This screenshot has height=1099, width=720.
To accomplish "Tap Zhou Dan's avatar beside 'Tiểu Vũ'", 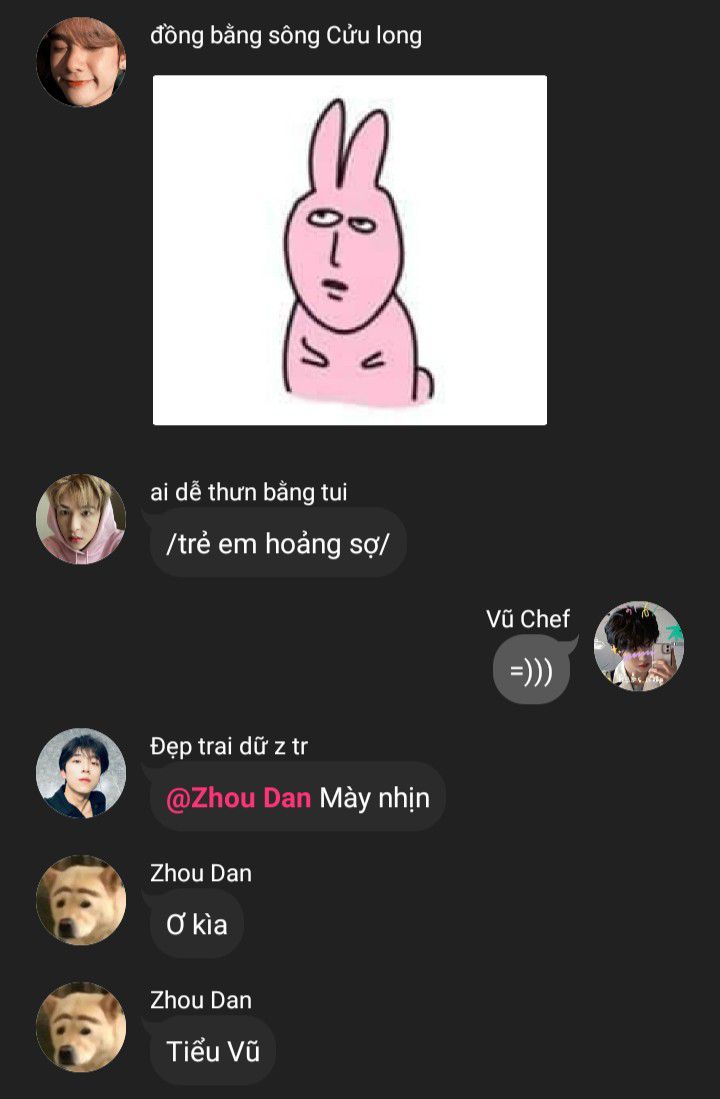I will pos(81,1026).
